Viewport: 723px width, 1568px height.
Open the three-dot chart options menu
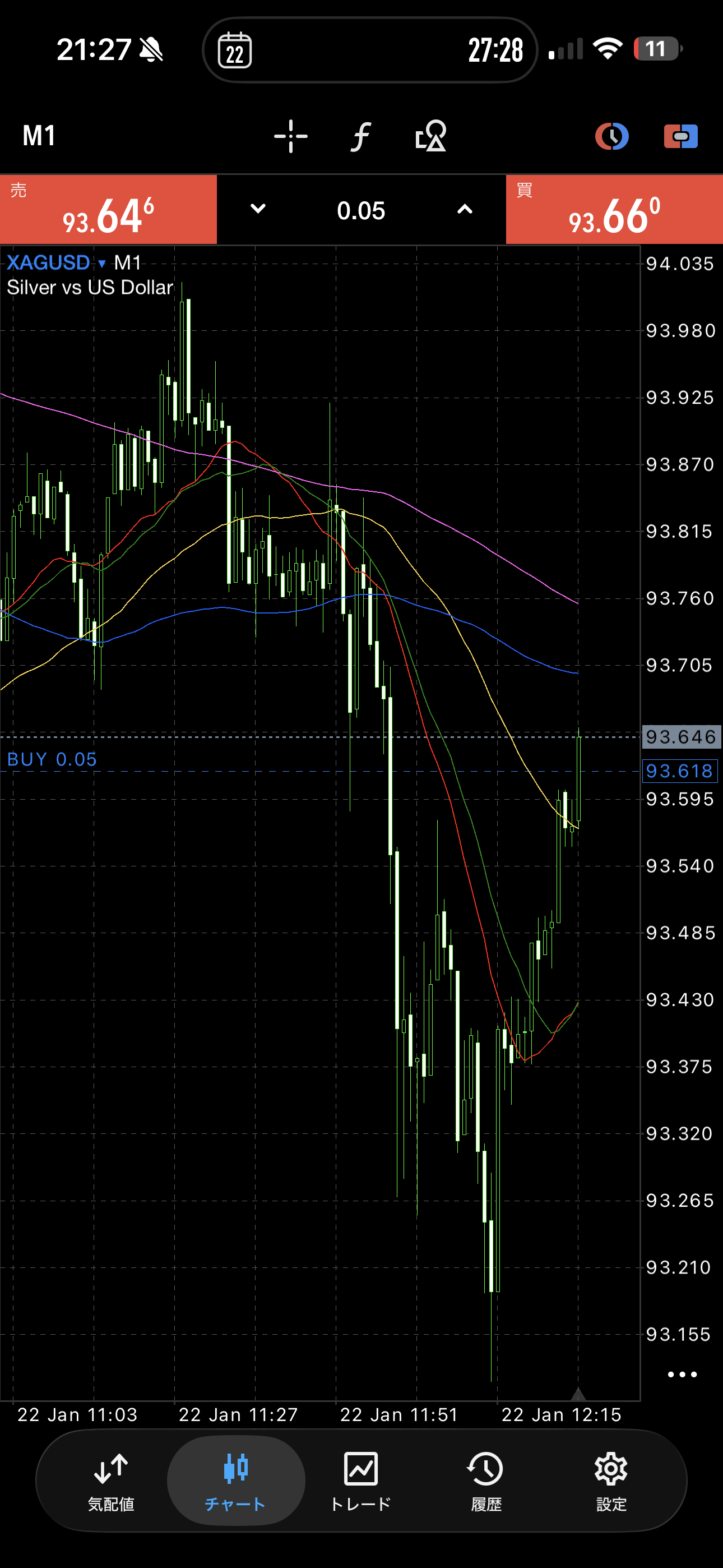pyautogui.click(x=682, y=1374)
